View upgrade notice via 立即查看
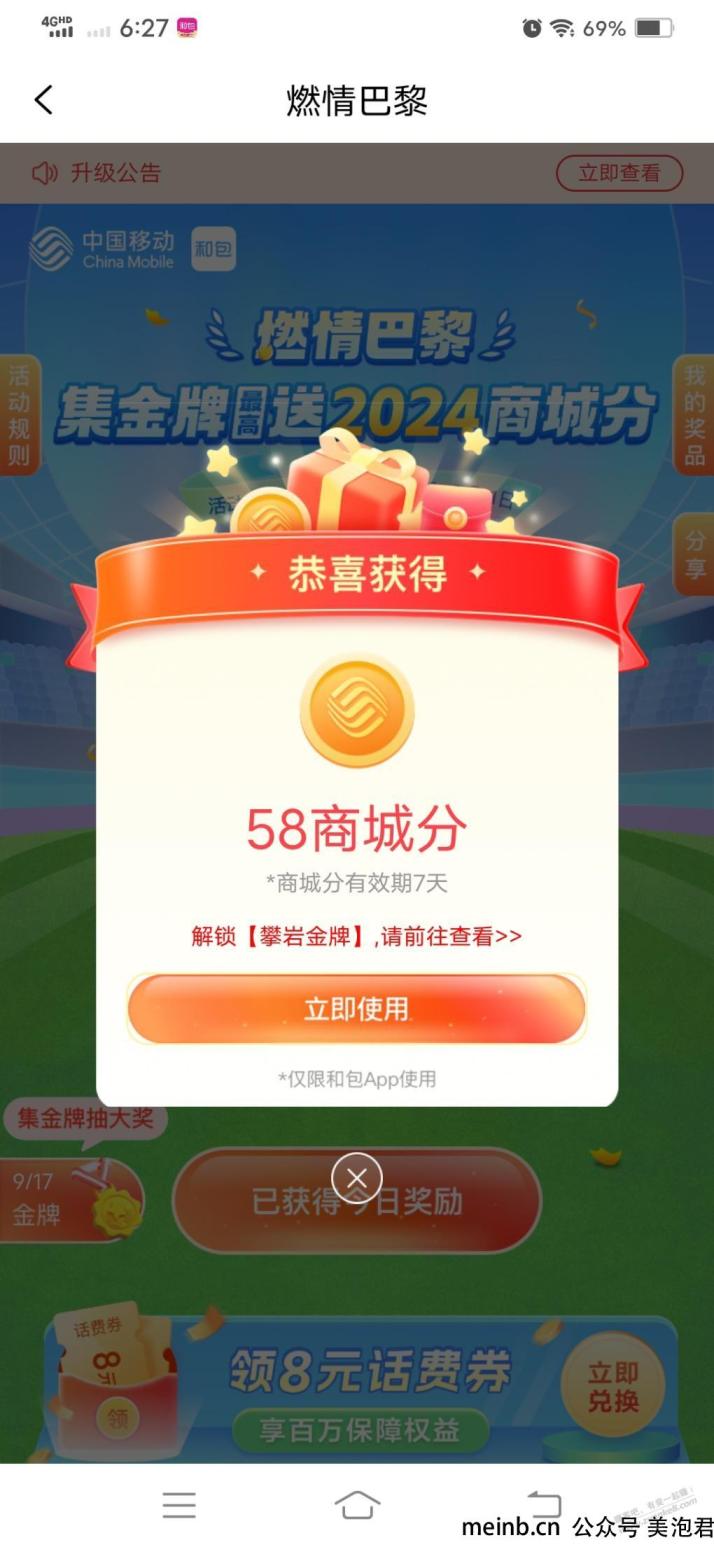 (x=619, y=173)
